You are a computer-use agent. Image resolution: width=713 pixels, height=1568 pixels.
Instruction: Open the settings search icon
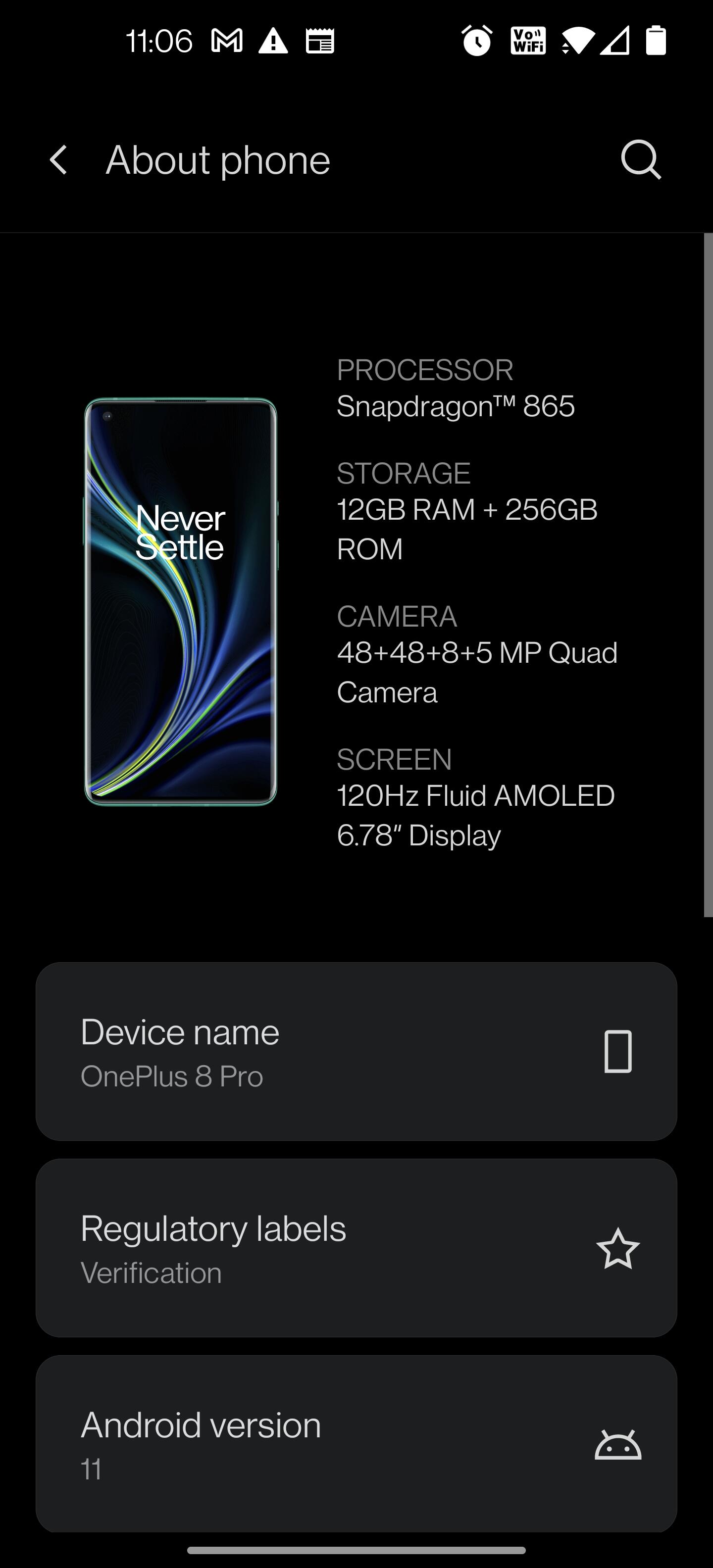coord(641,160)
